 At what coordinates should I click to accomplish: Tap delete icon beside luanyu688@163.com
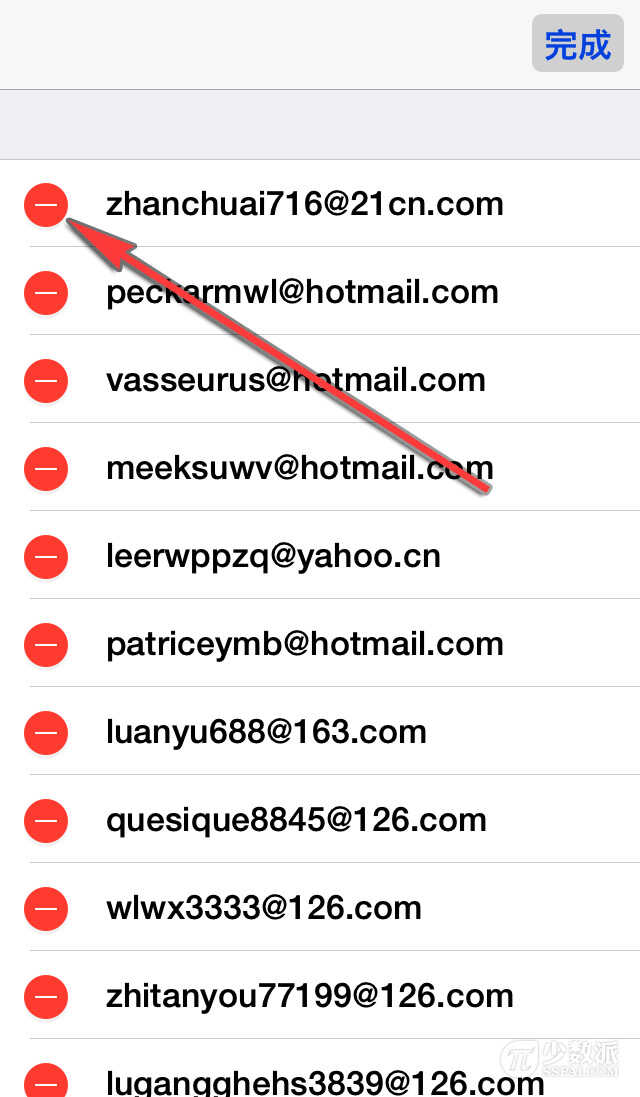[45, 733]
